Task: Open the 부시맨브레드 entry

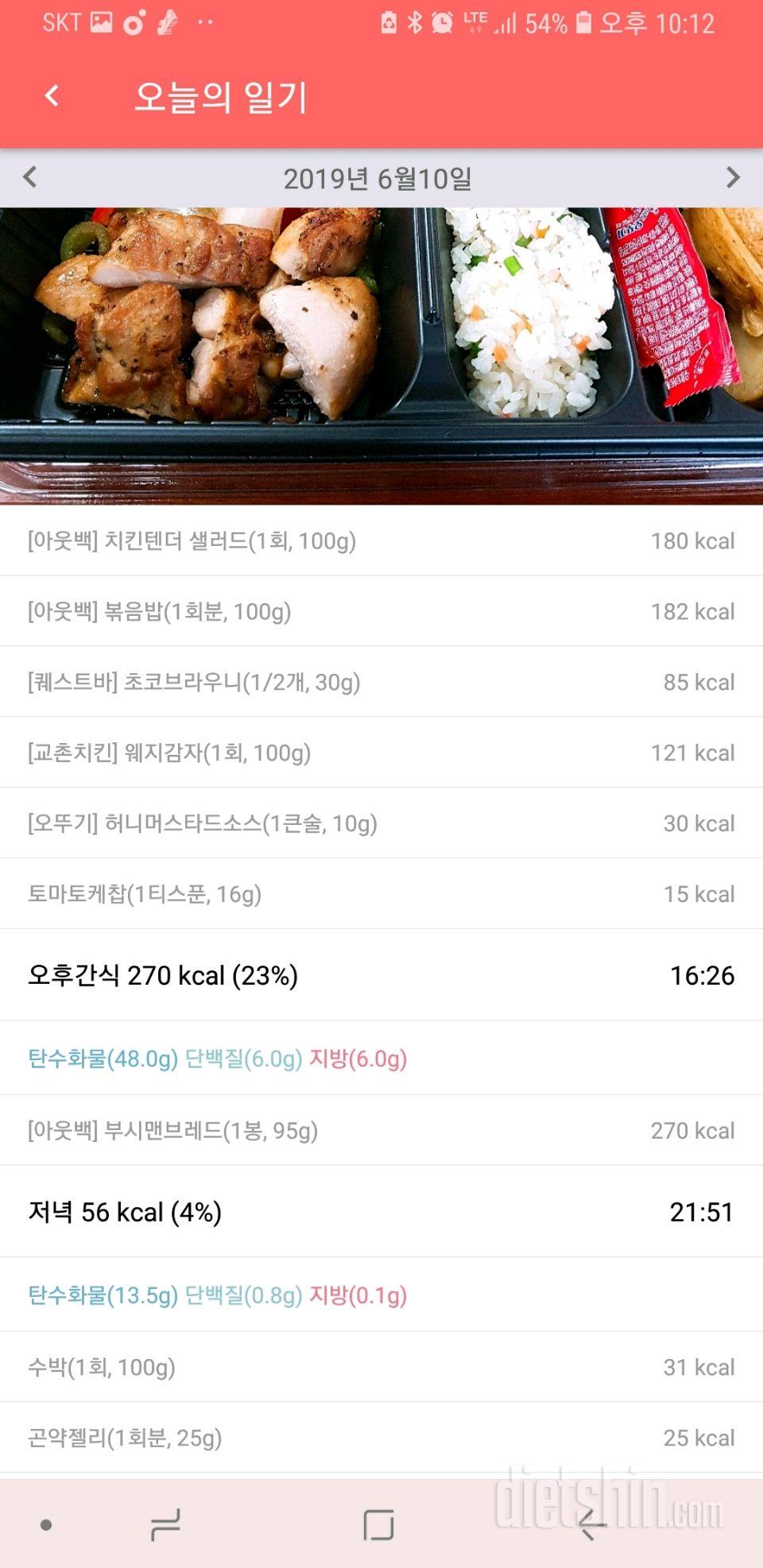Action: pyautogui.click(x=381, y=1131)
